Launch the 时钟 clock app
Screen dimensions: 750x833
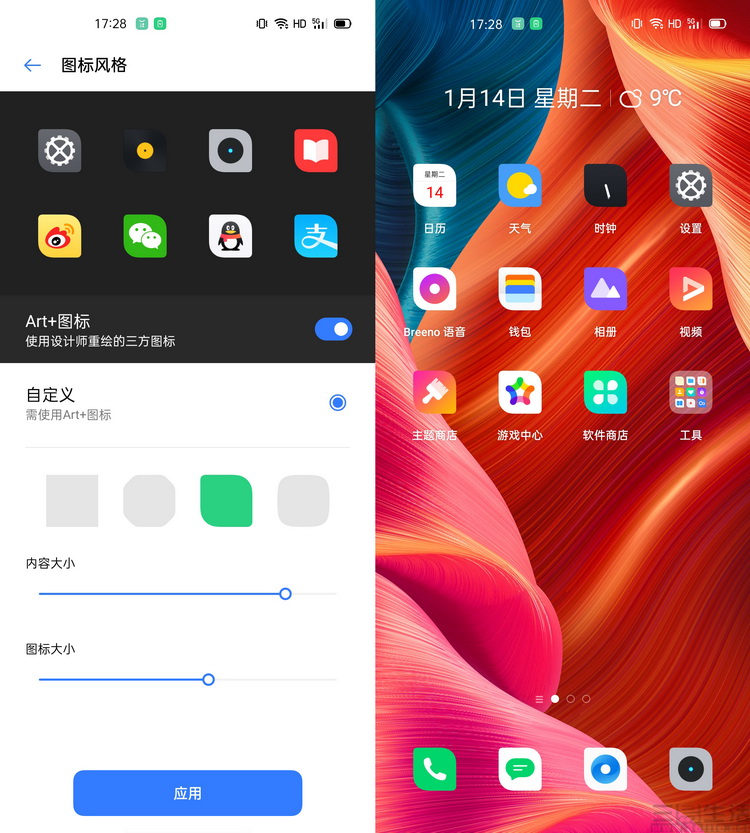(605, 186)
